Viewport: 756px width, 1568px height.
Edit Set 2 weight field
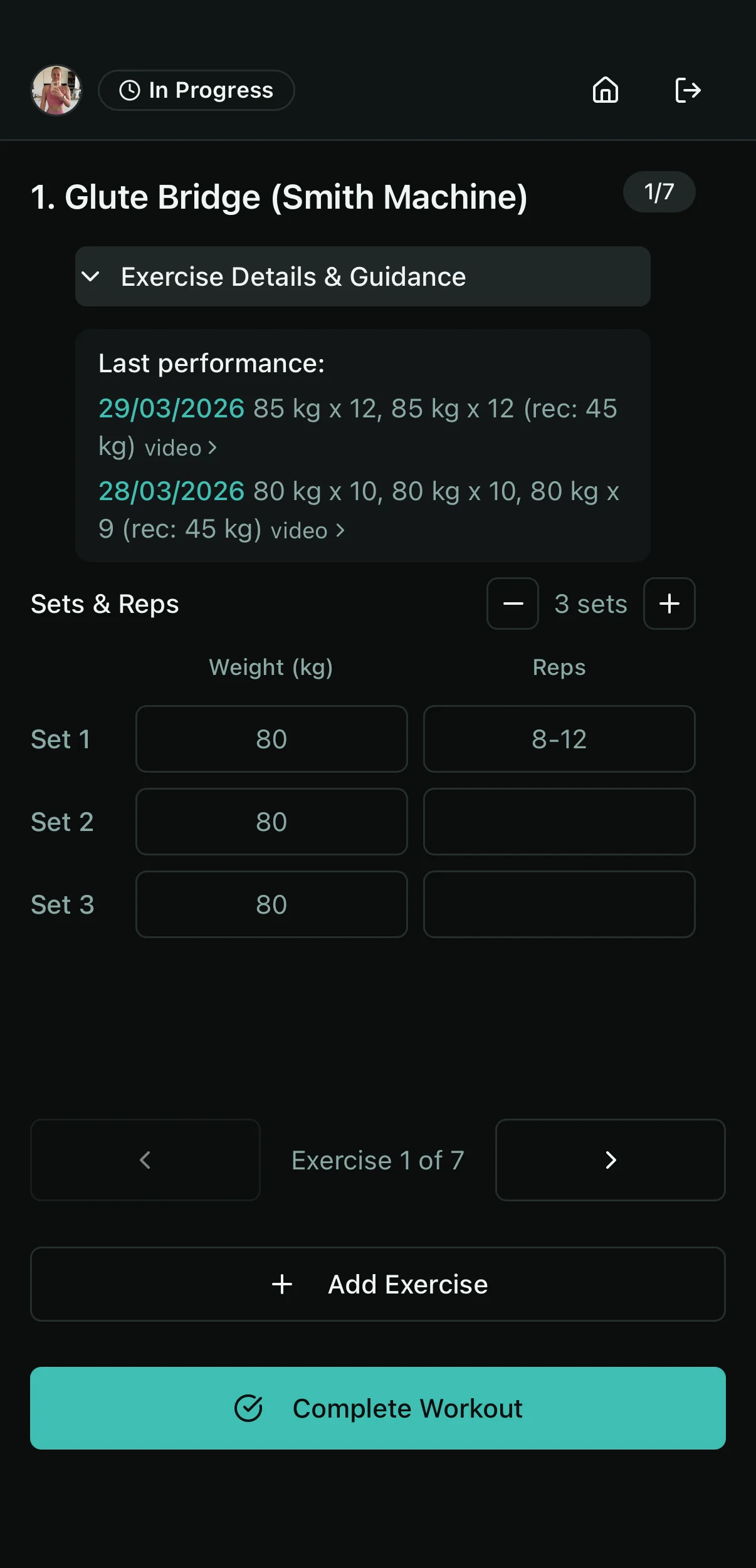[271, 822]
